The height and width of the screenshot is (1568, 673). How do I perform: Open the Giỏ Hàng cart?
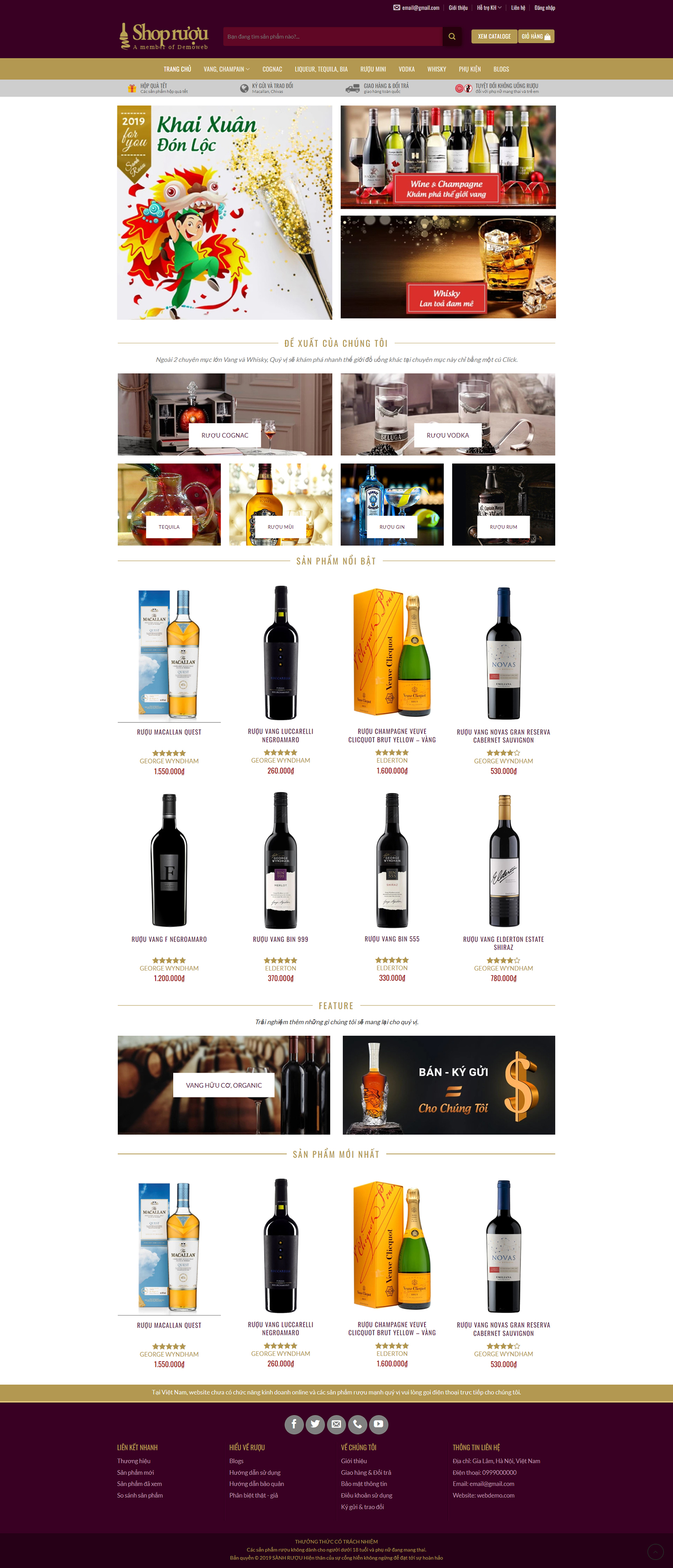tap(536, 37)
